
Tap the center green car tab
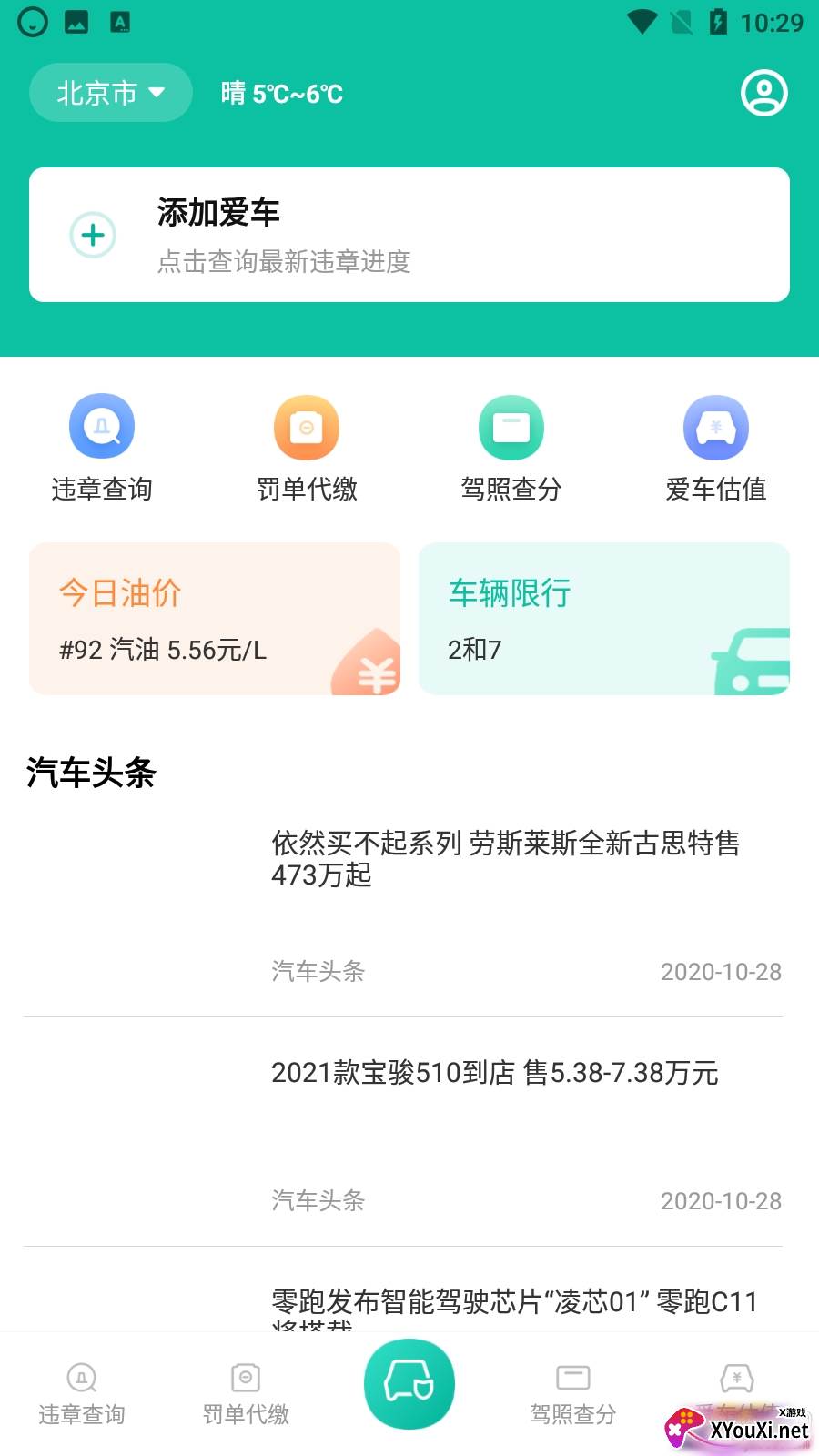(x=409, y=1383)
